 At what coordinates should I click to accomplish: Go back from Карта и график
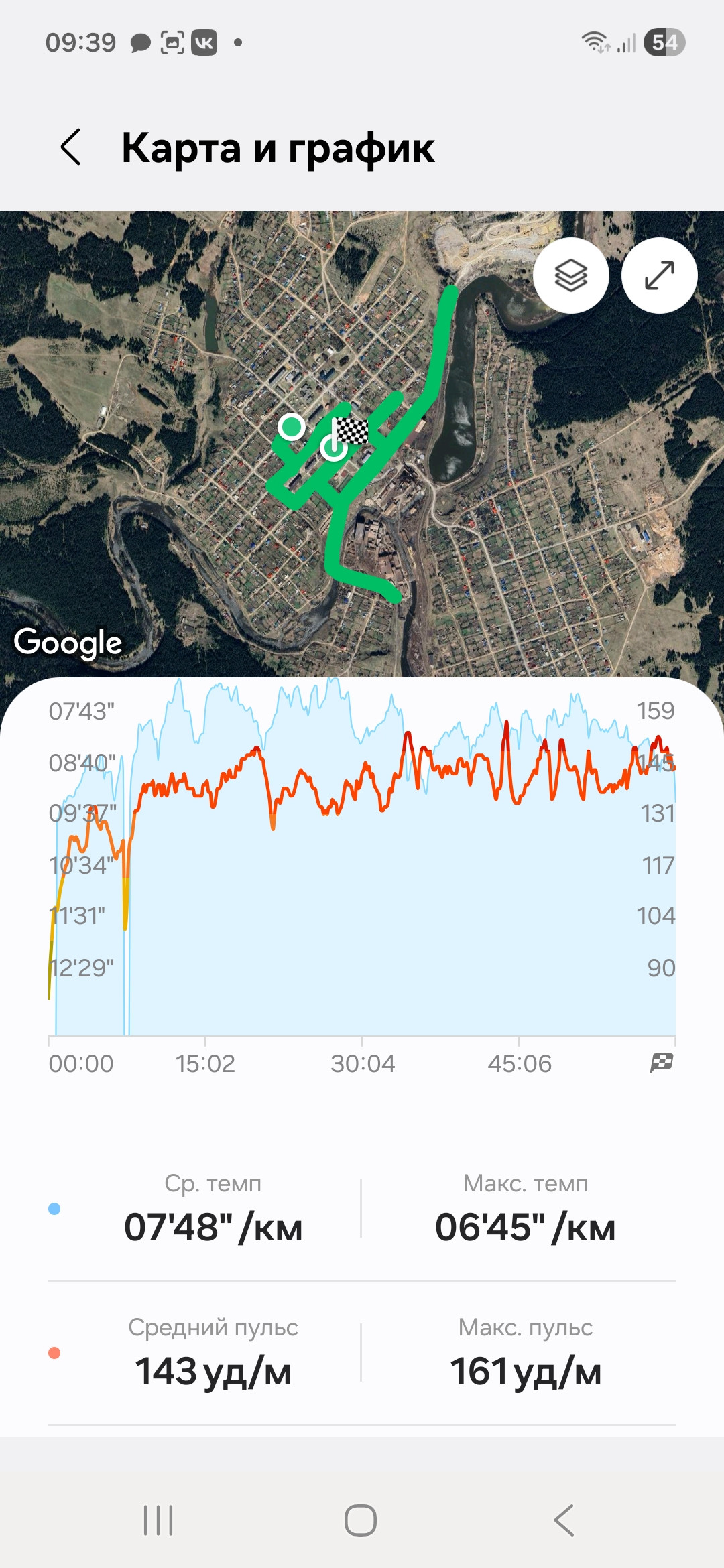click(x=71, y=147)
